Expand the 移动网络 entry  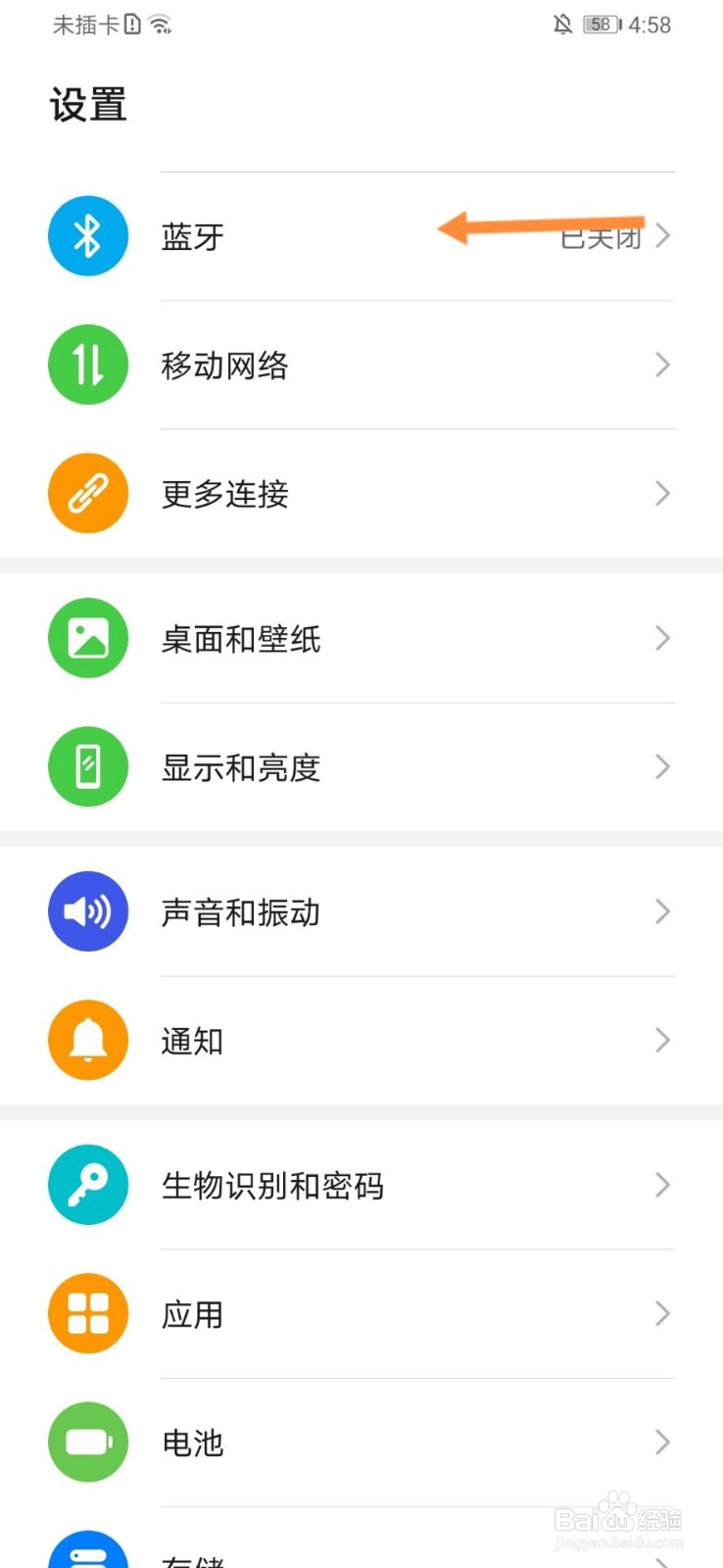661,364
